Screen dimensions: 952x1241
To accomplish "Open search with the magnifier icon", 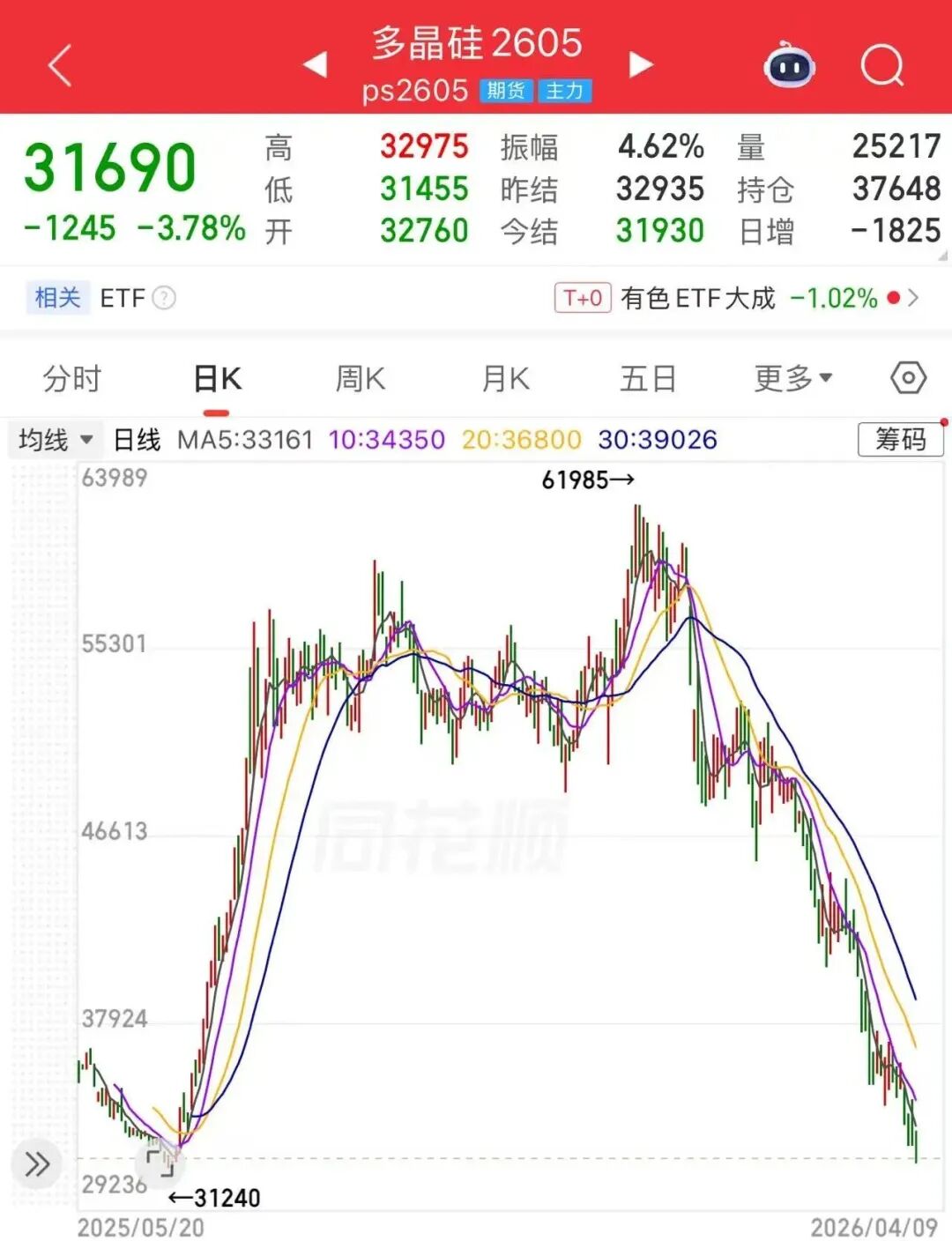I will tap(881, 65).
